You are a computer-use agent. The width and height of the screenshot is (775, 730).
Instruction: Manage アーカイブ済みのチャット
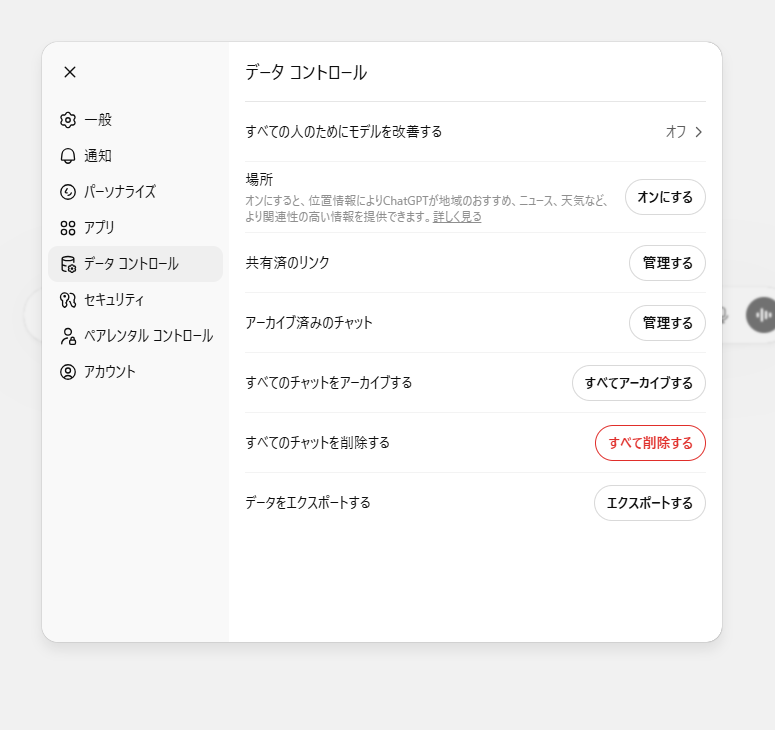pyautogui.click(x=667, y=323)
